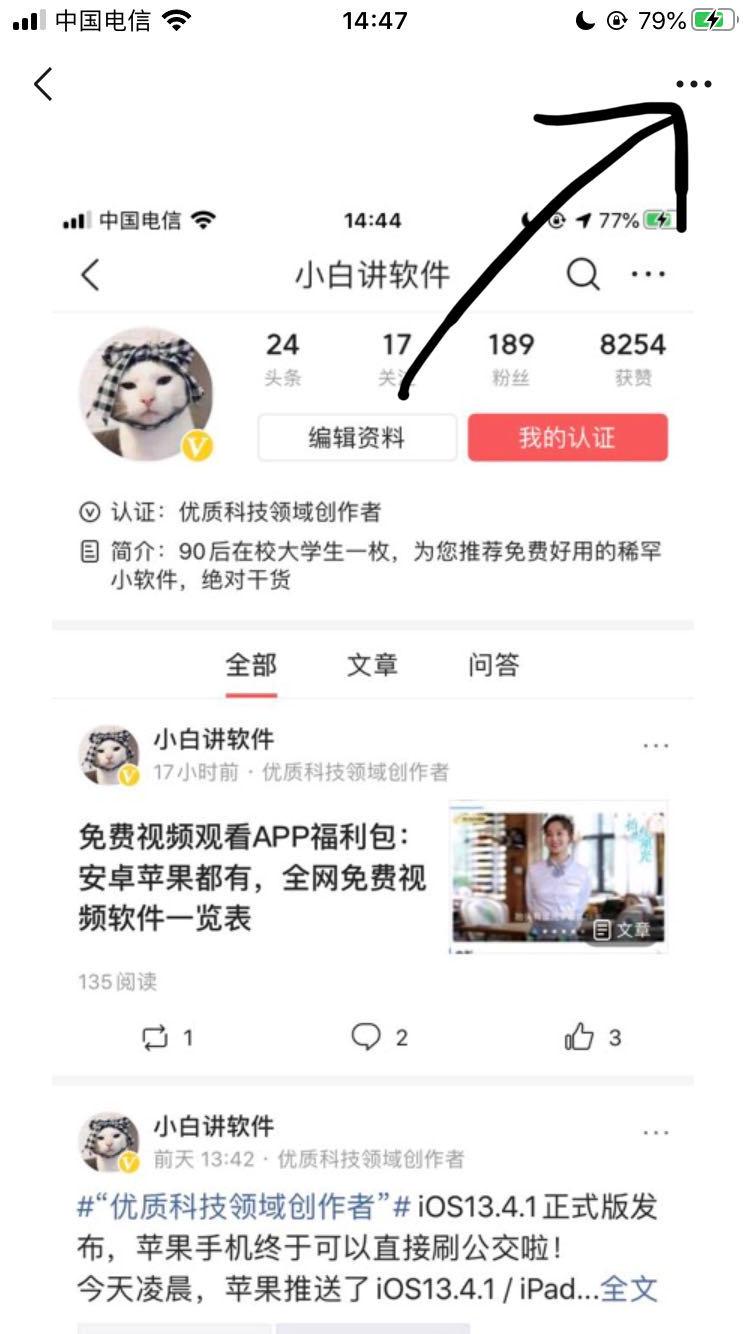Select the 全部 tab
Screen dimensions: 750x1334
(251, 664)
